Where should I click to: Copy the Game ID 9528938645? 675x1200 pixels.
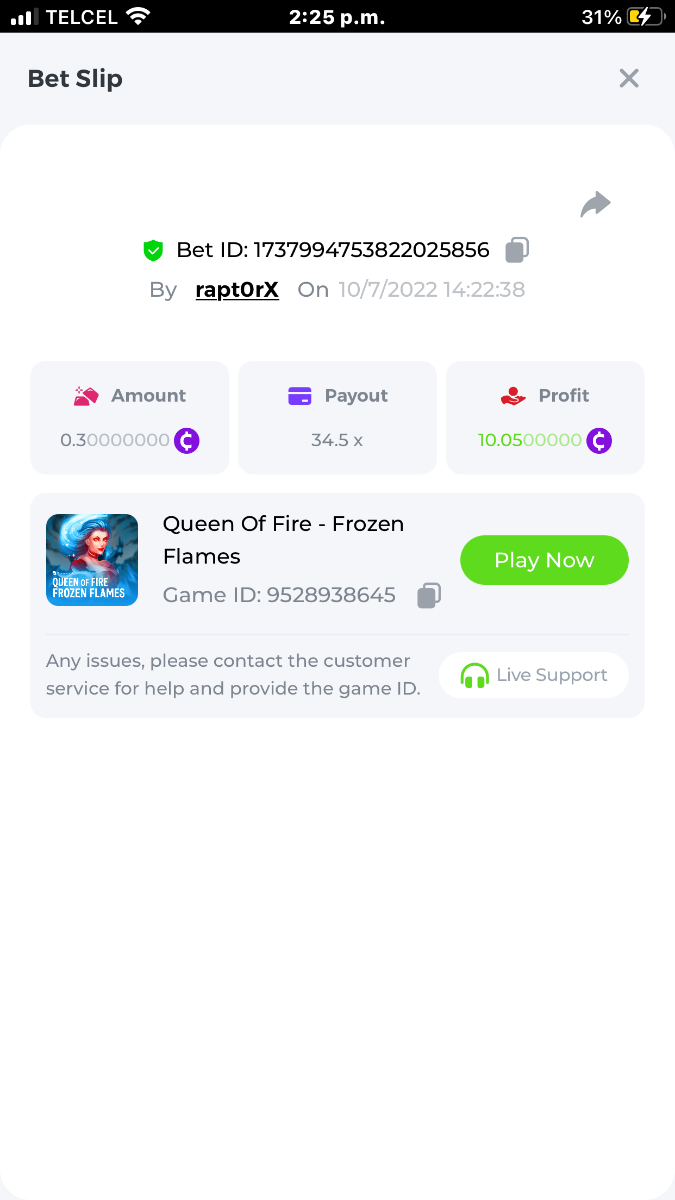(x=428, y=596)
